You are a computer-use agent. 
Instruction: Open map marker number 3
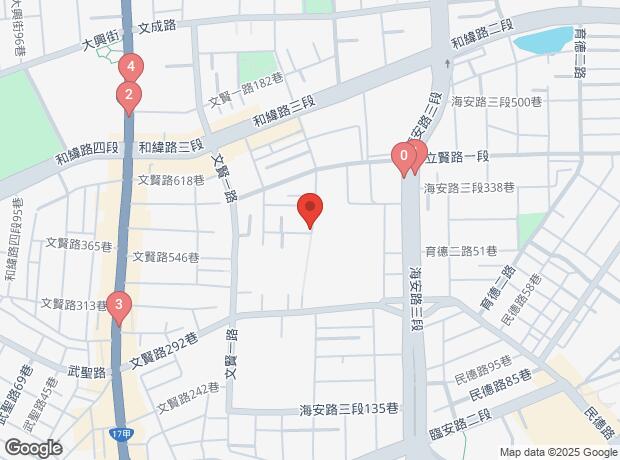[x=119, y=305]
